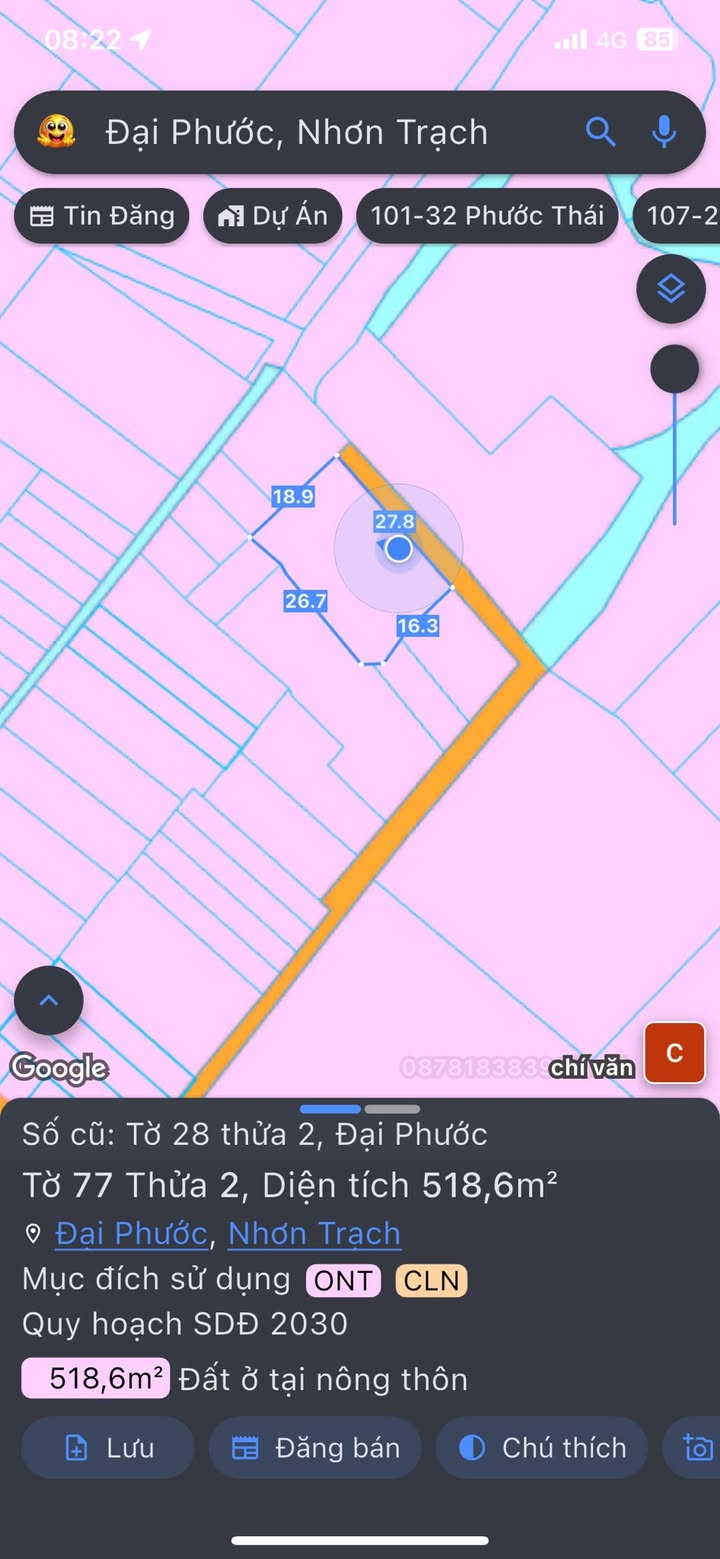
Task: Open the Nhơn Trạch link
Action: click(314, 1233)
